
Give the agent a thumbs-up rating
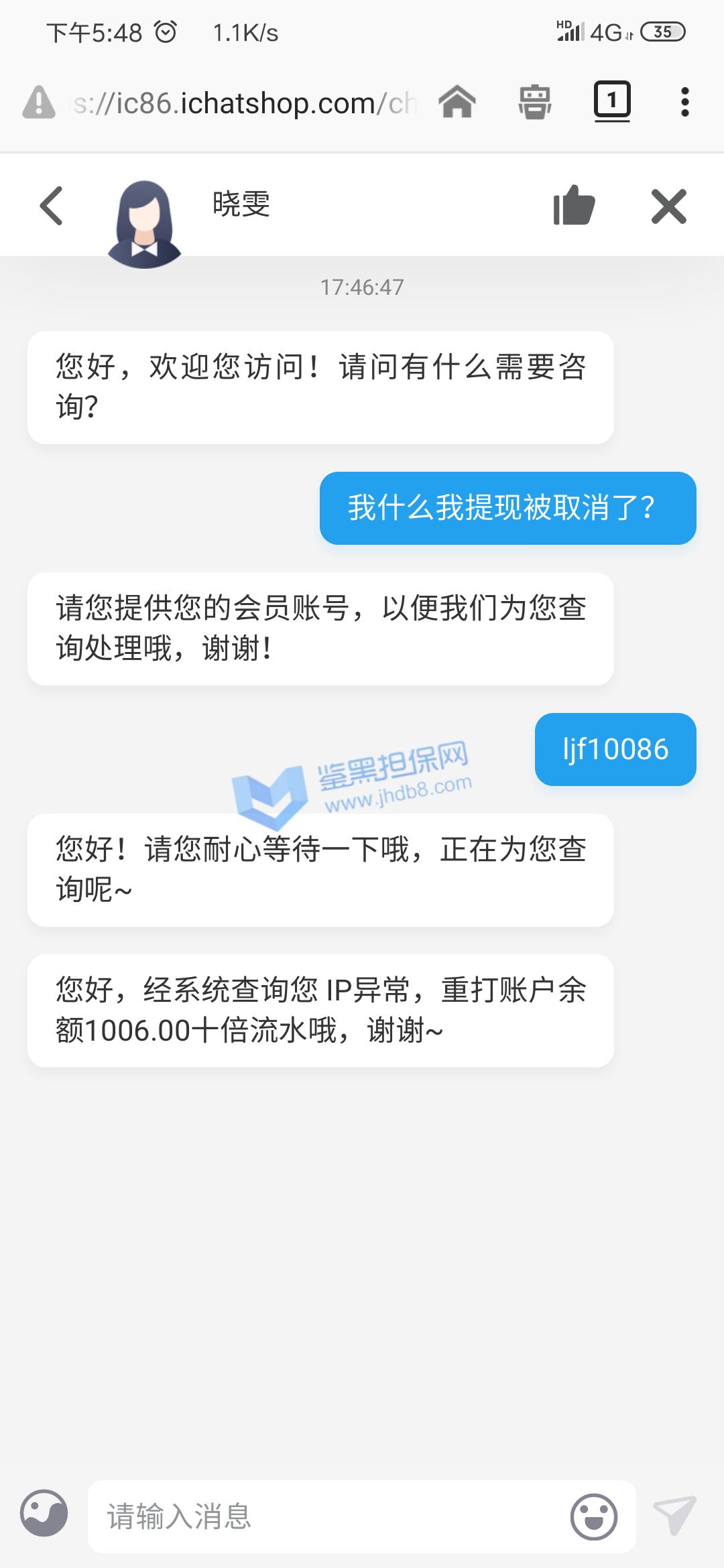pos(574,205)
